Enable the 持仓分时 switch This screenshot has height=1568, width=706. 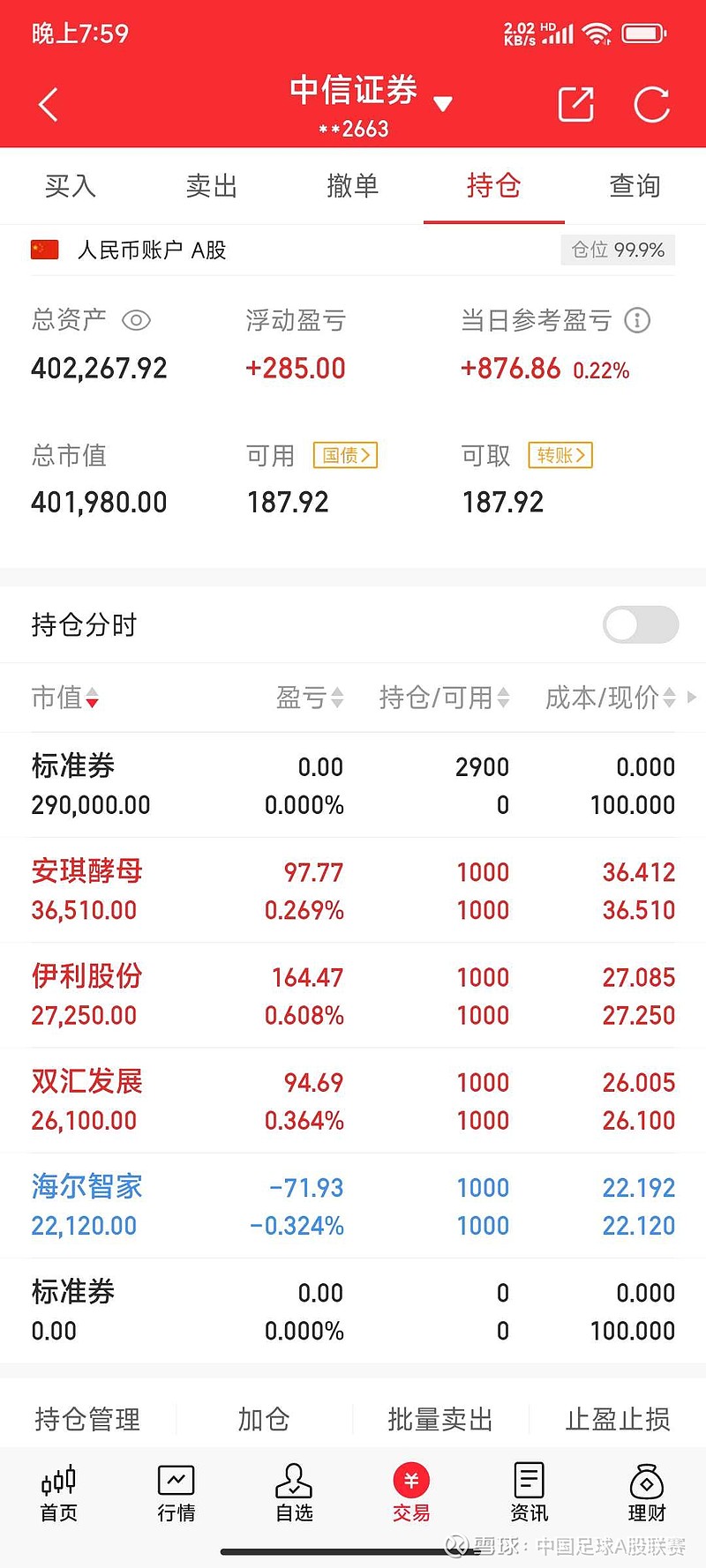(641, 624)
